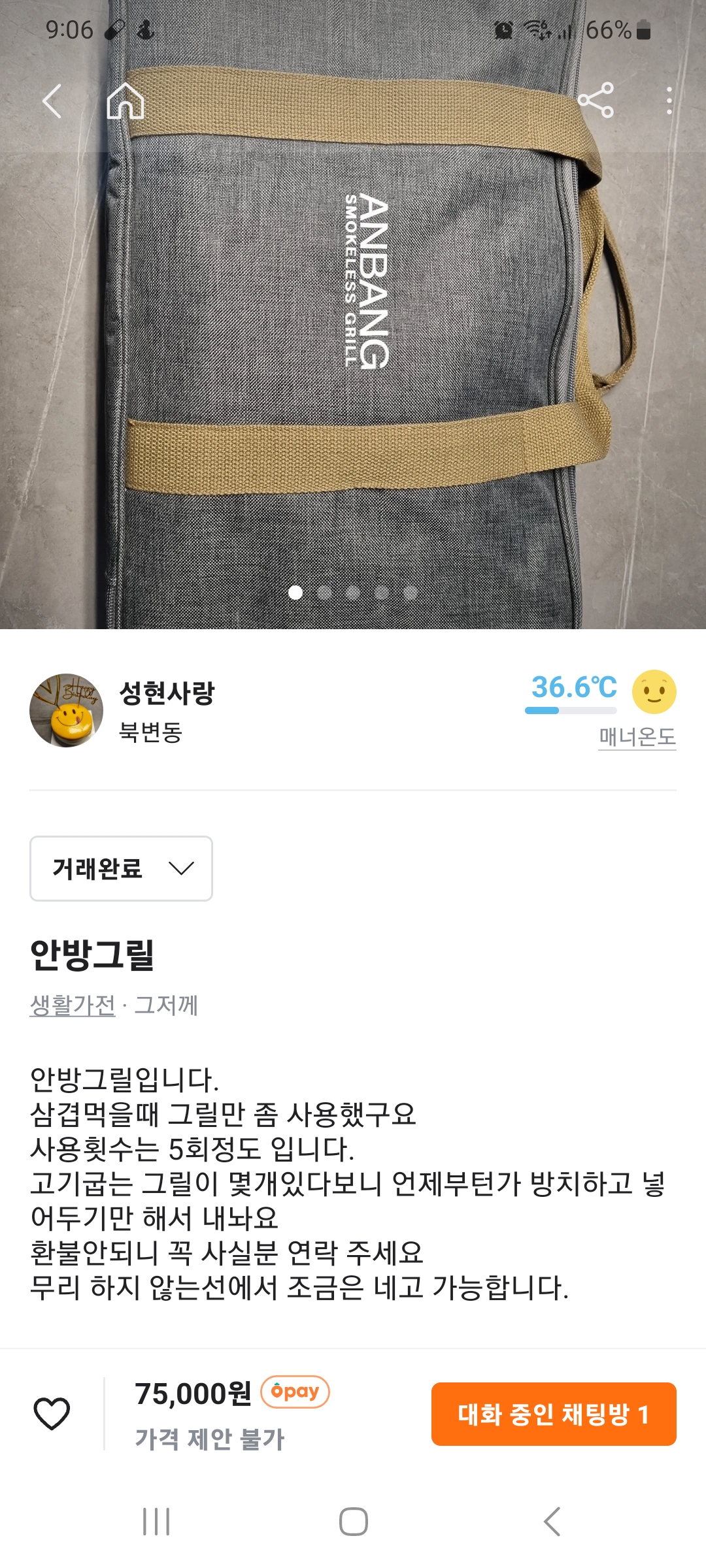Image resolution: width=706 pixels, height=1568 pixels.
Task: Expand the 거래완료 status dropdown
Action: click(121, 868)
